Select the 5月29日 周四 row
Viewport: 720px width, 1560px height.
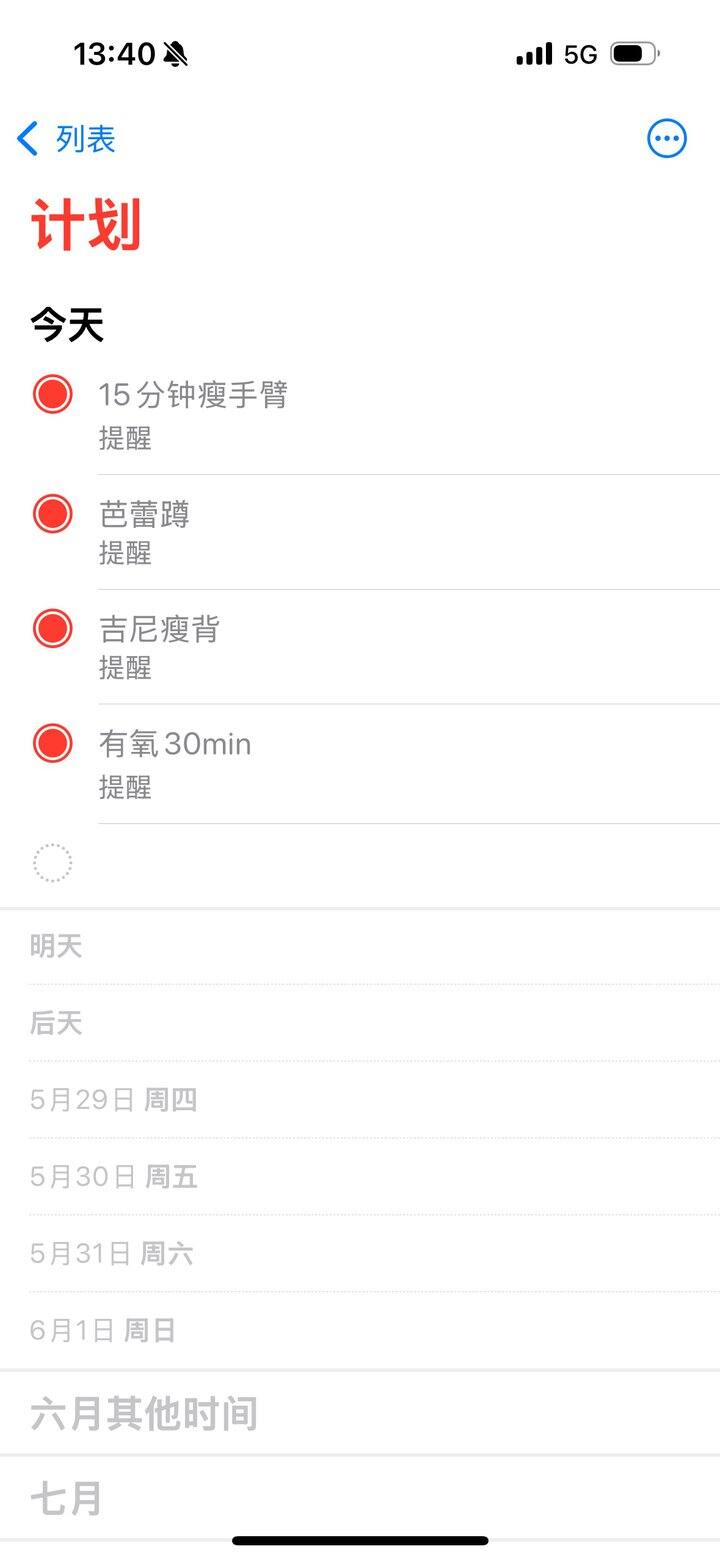click(x=360, y=1100)
